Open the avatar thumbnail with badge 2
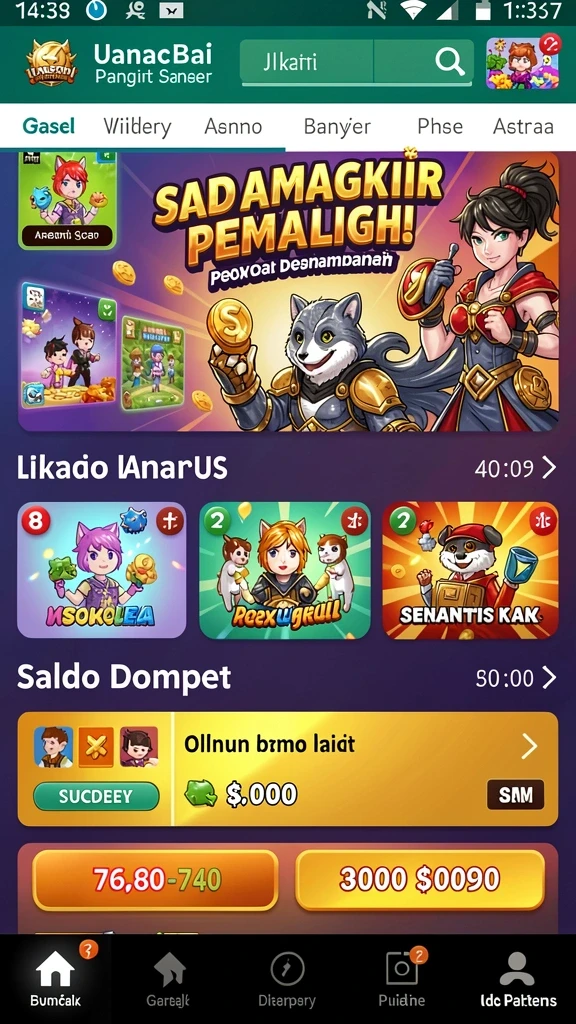The image size is (576, 1024). (x=522, y=62)
